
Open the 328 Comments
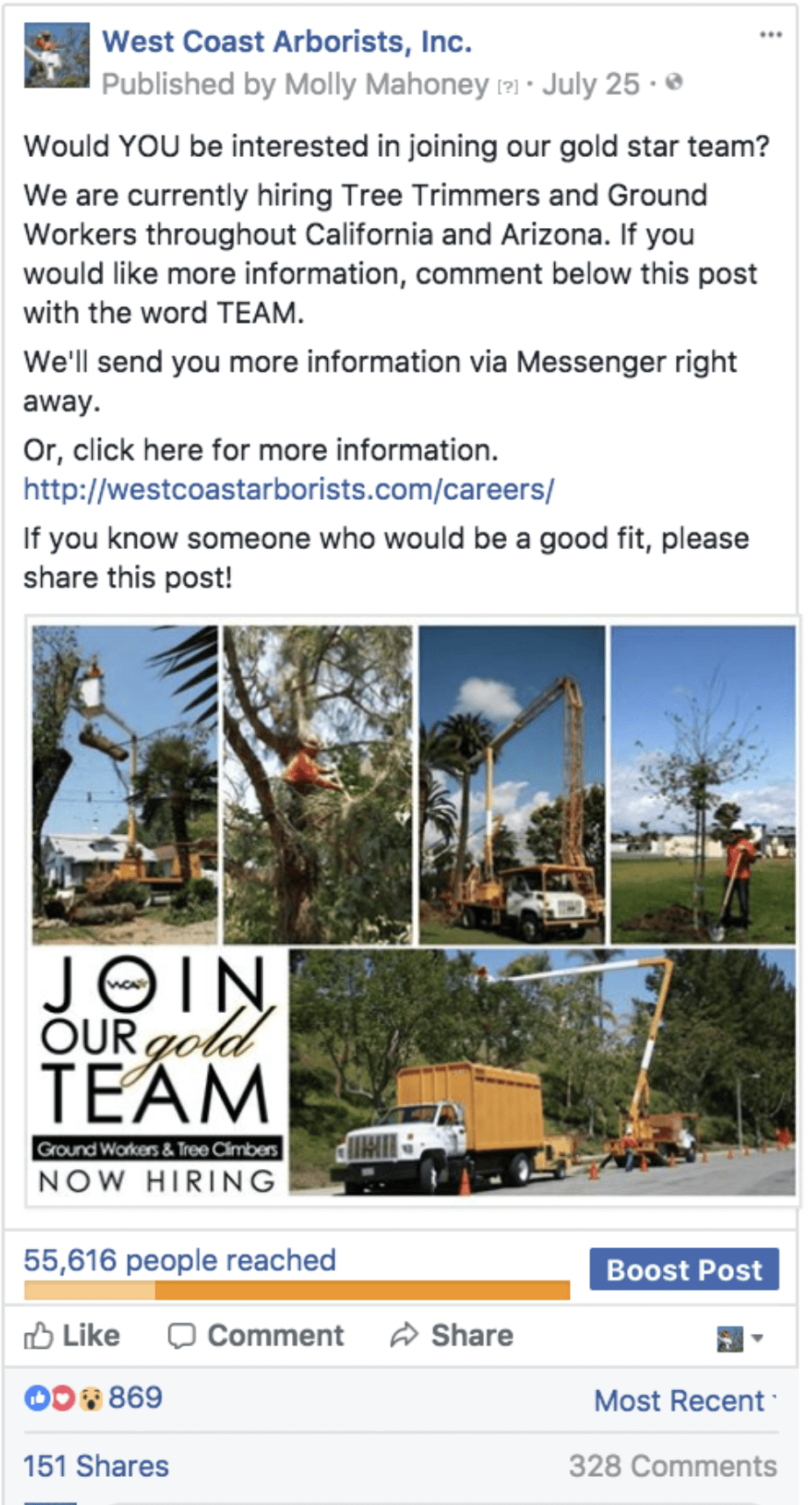coord(673,1466)
